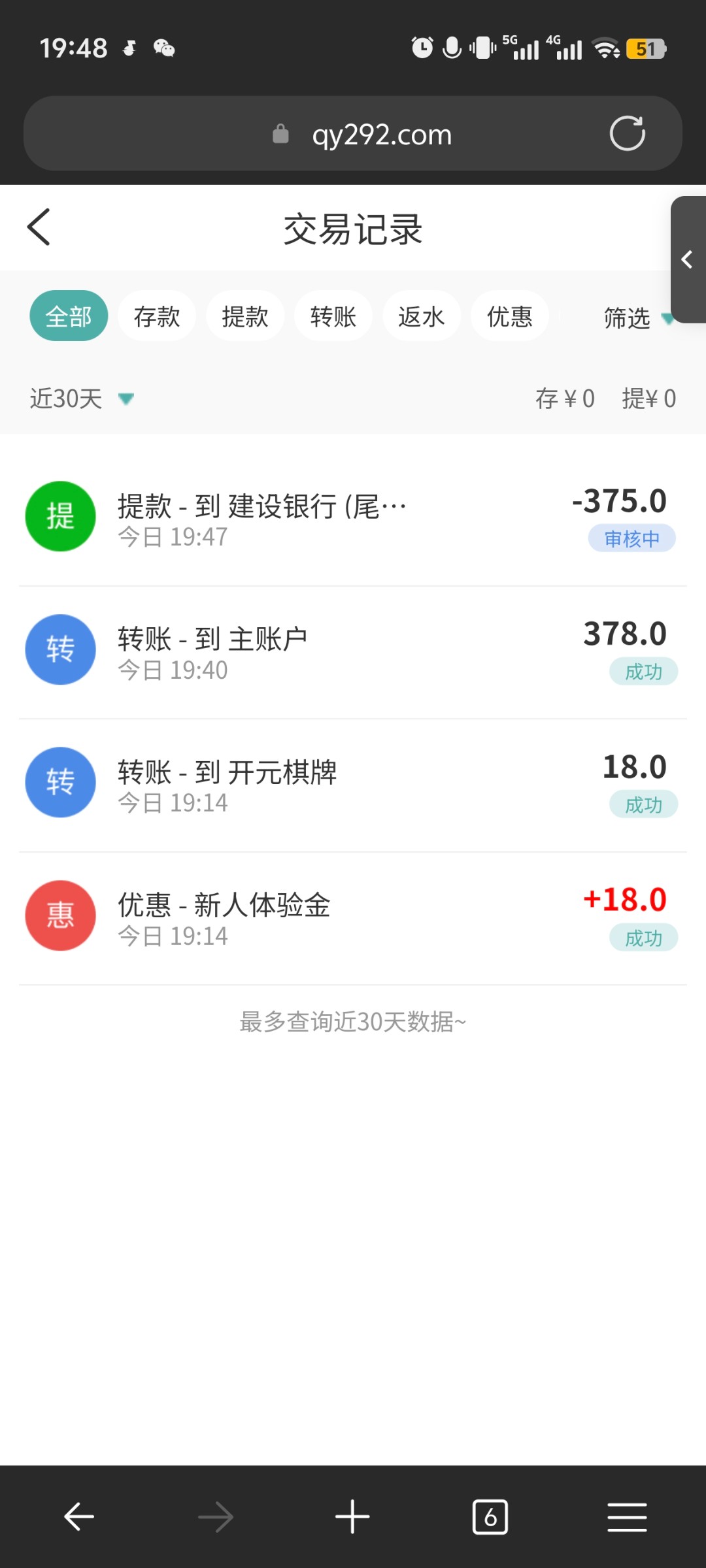Screen dimensions: 706x1568
Task: Open the browser hamburger menu
Action: pyautogui.click(x=627, y=1516)
